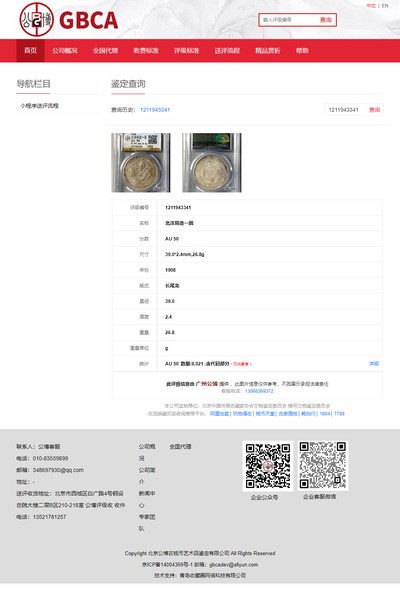
Task: Open the 阿里拍卖 platform link
Action: pyautogui.click(x=219, y=414)
